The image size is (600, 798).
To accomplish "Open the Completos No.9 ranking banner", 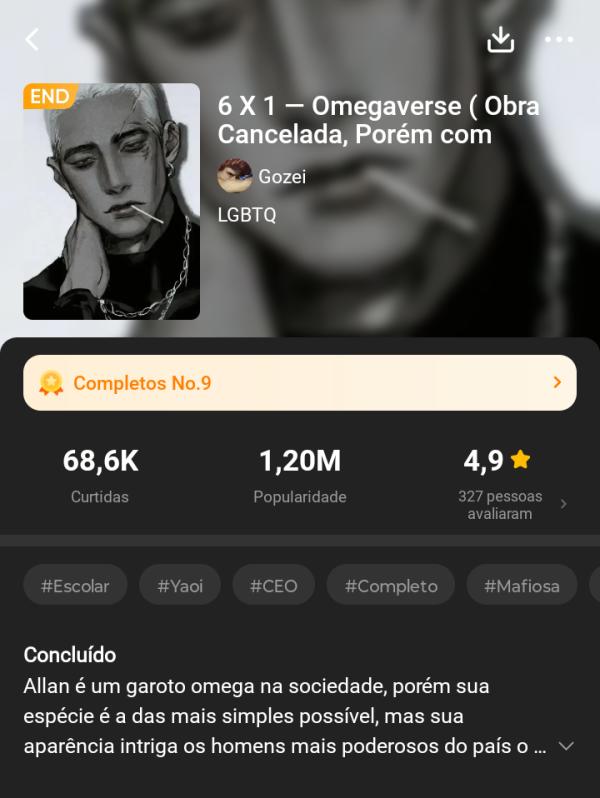I will pyautogui.click(x=300, y=383).
